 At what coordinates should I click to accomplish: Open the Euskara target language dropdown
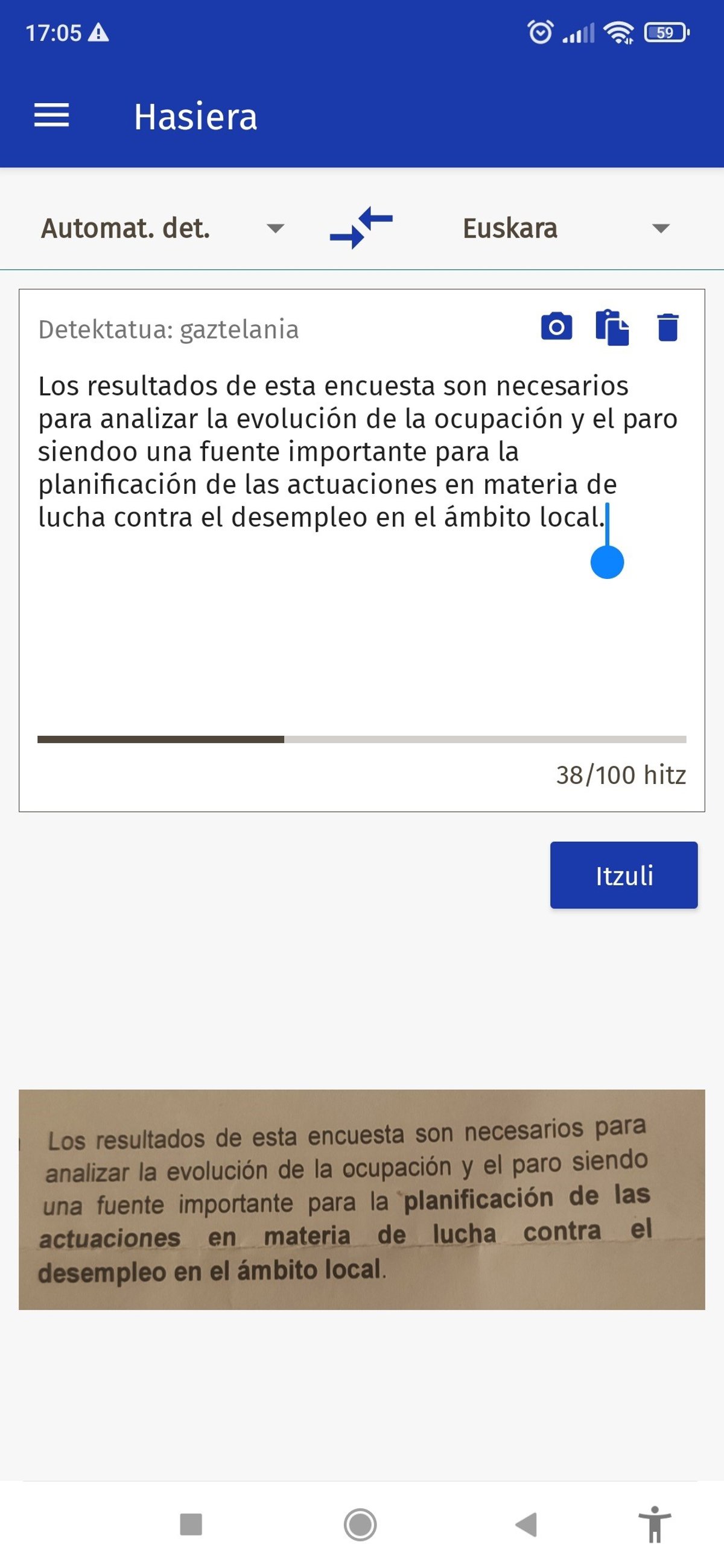[565, 228]
